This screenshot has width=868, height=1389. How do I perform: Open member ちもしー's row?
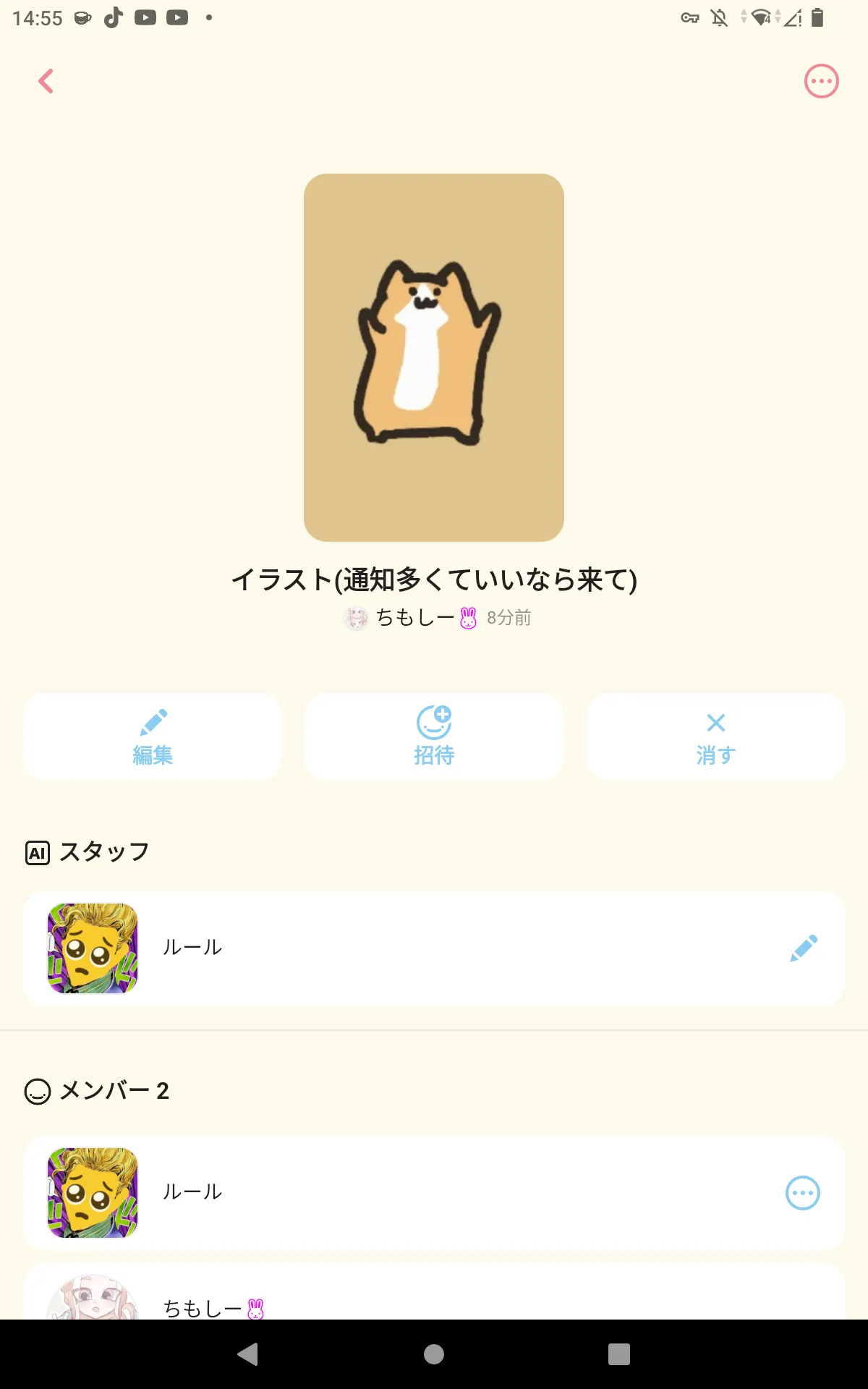pos(434,1299)
